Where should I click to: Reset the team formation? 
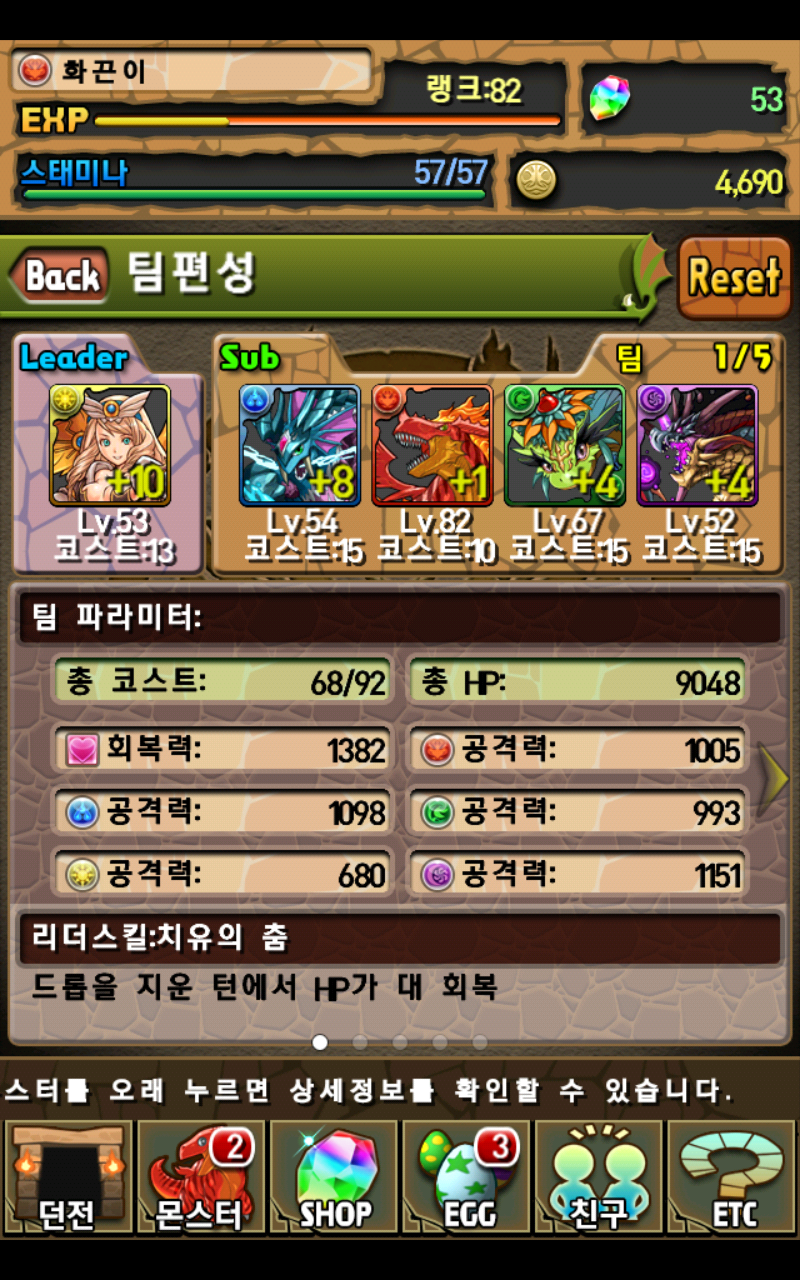[734, 277]
